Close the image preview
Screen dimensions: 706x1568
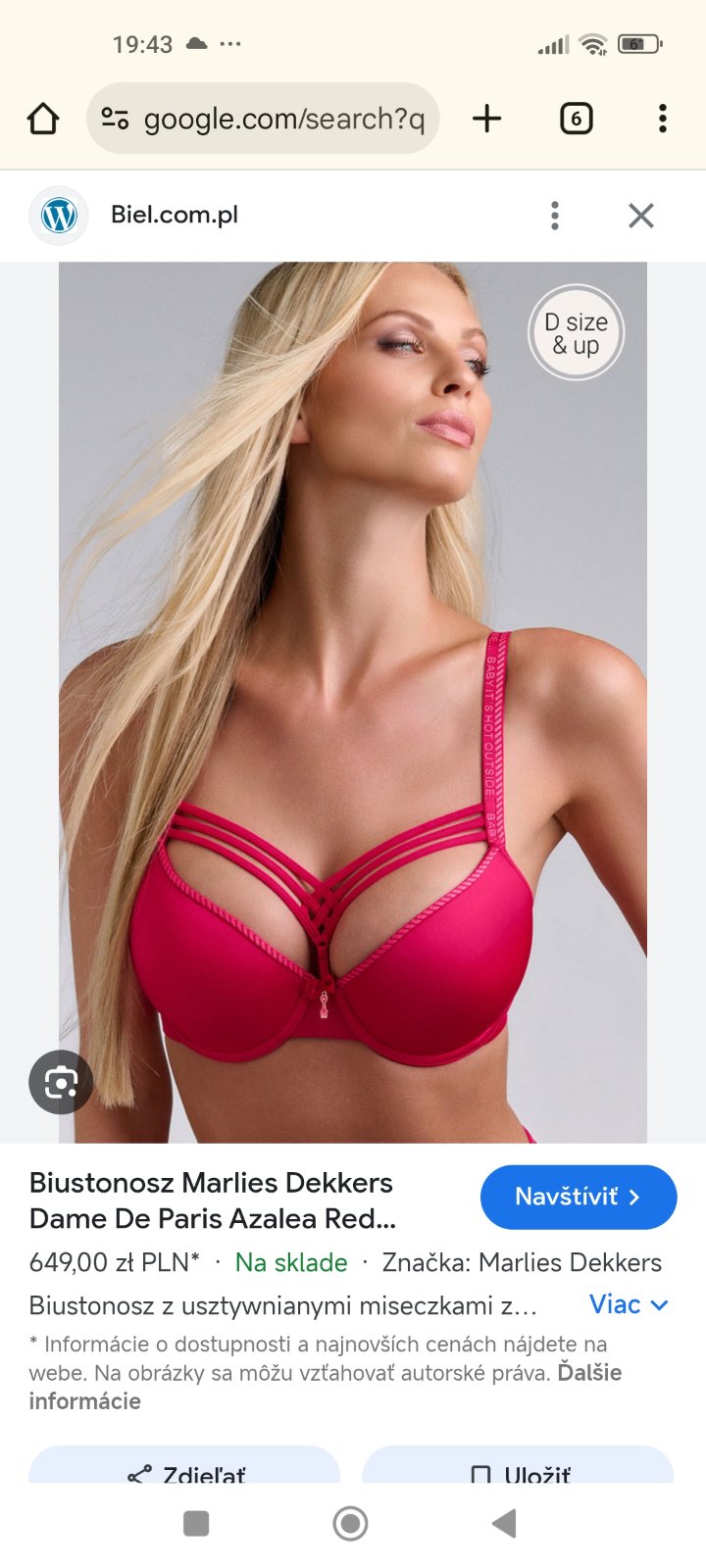click(x=641, y=216)
